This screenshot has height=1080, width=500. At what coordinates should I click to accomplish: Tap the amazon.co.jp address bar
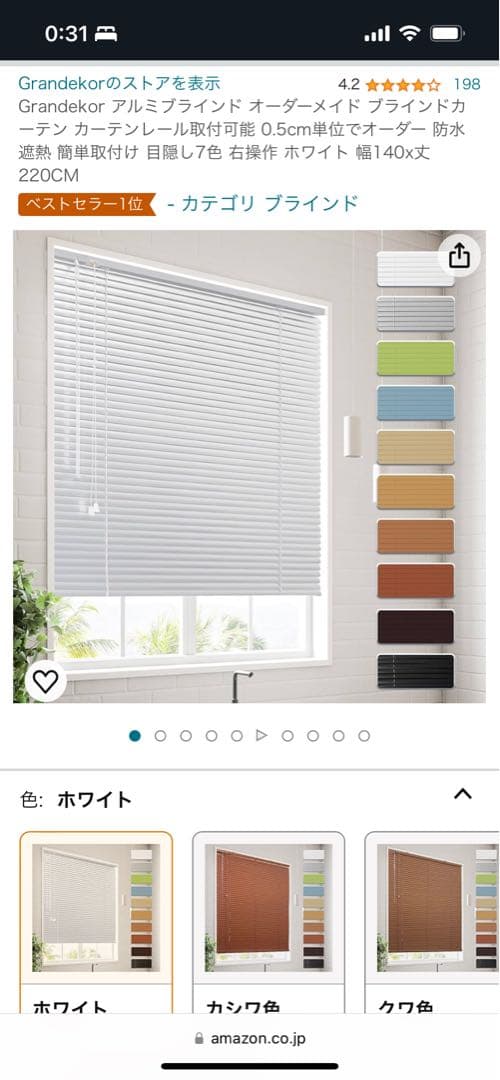point(250,1037)
